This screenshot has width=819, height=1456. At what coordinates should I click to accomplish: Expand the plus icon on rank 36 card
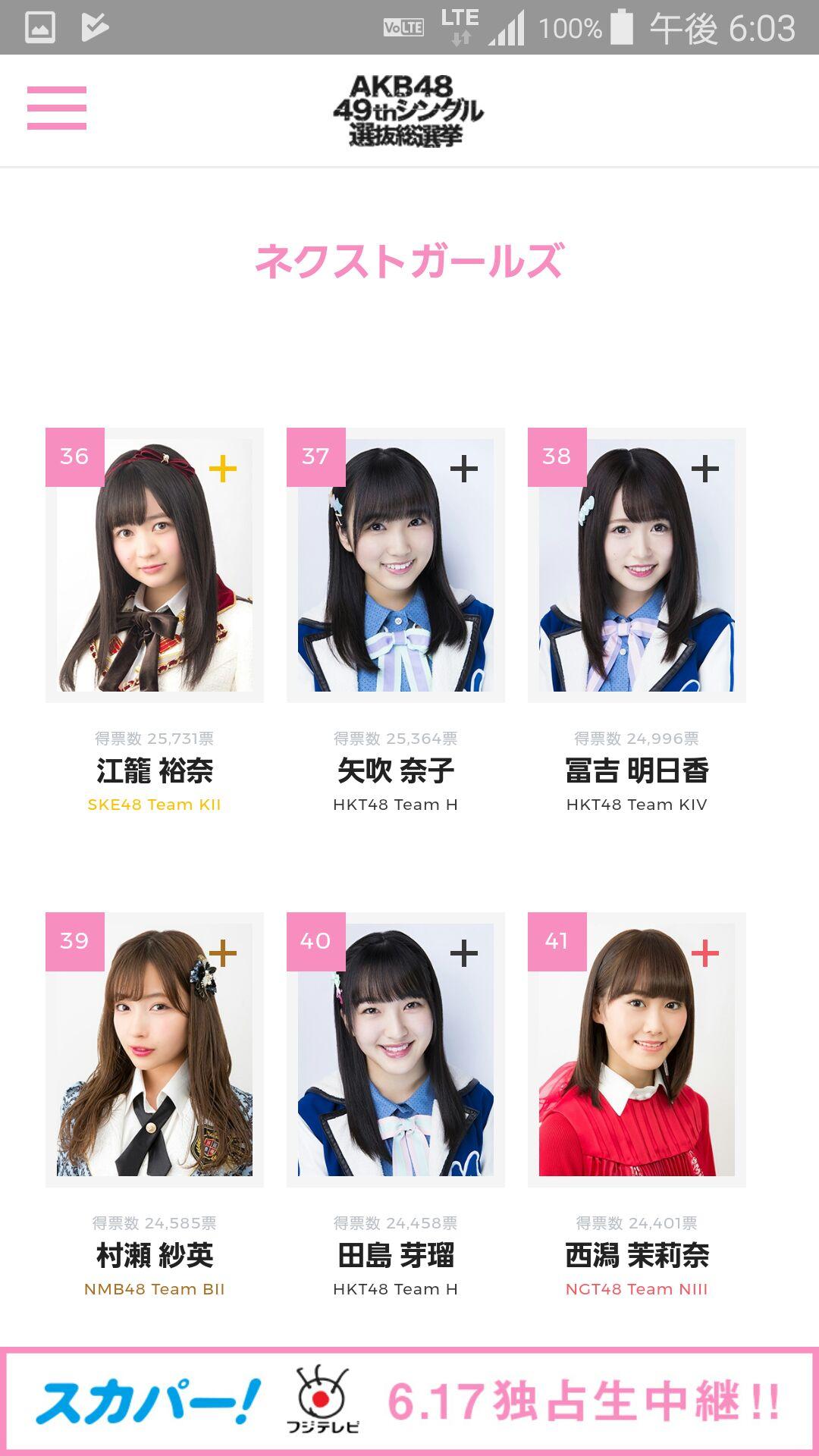click(x=223, y=469)
